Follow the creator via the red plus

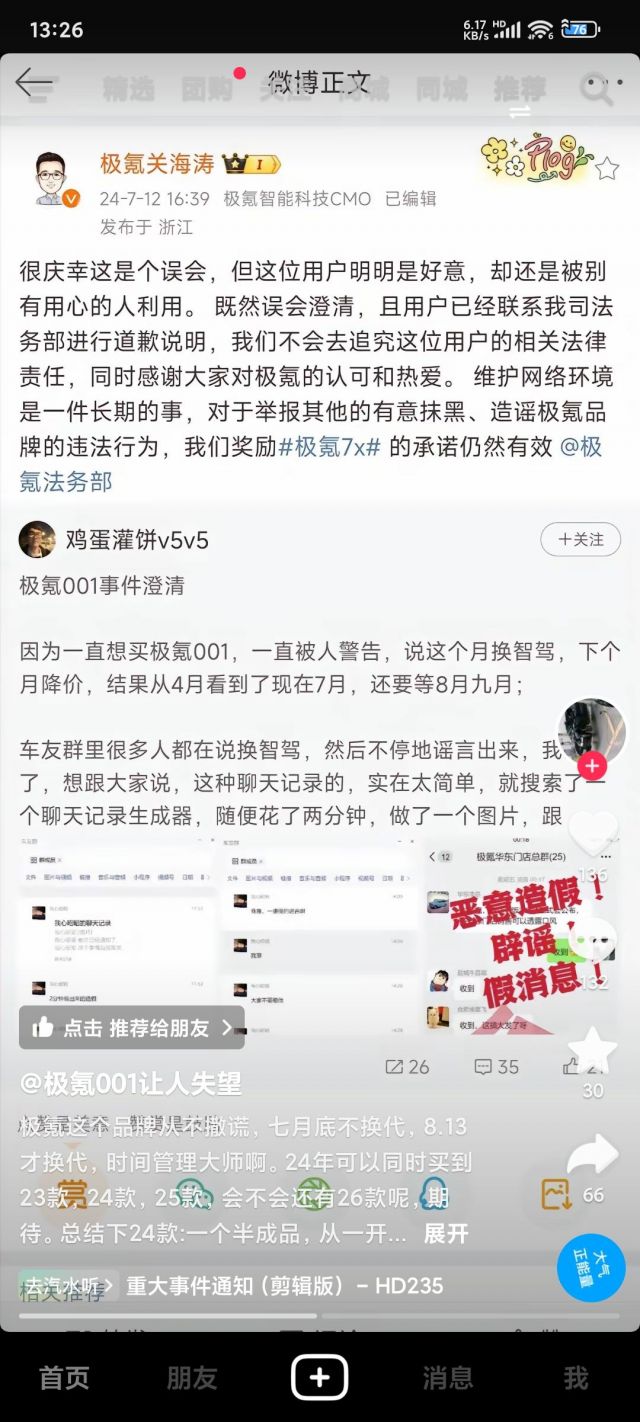click(x=593, y=767)
